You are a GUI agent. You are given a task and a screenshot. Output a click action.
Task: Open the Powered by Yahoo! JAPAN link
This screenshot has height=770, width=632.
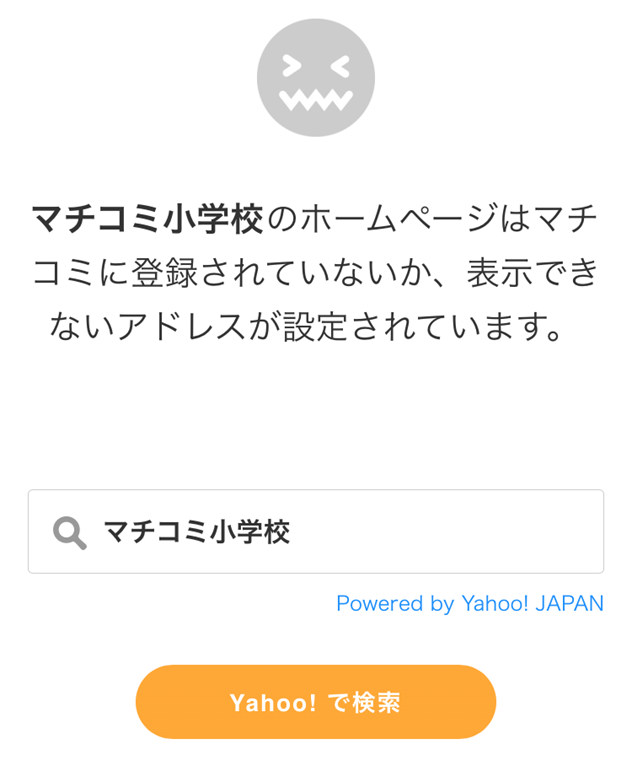click(469, 603)
